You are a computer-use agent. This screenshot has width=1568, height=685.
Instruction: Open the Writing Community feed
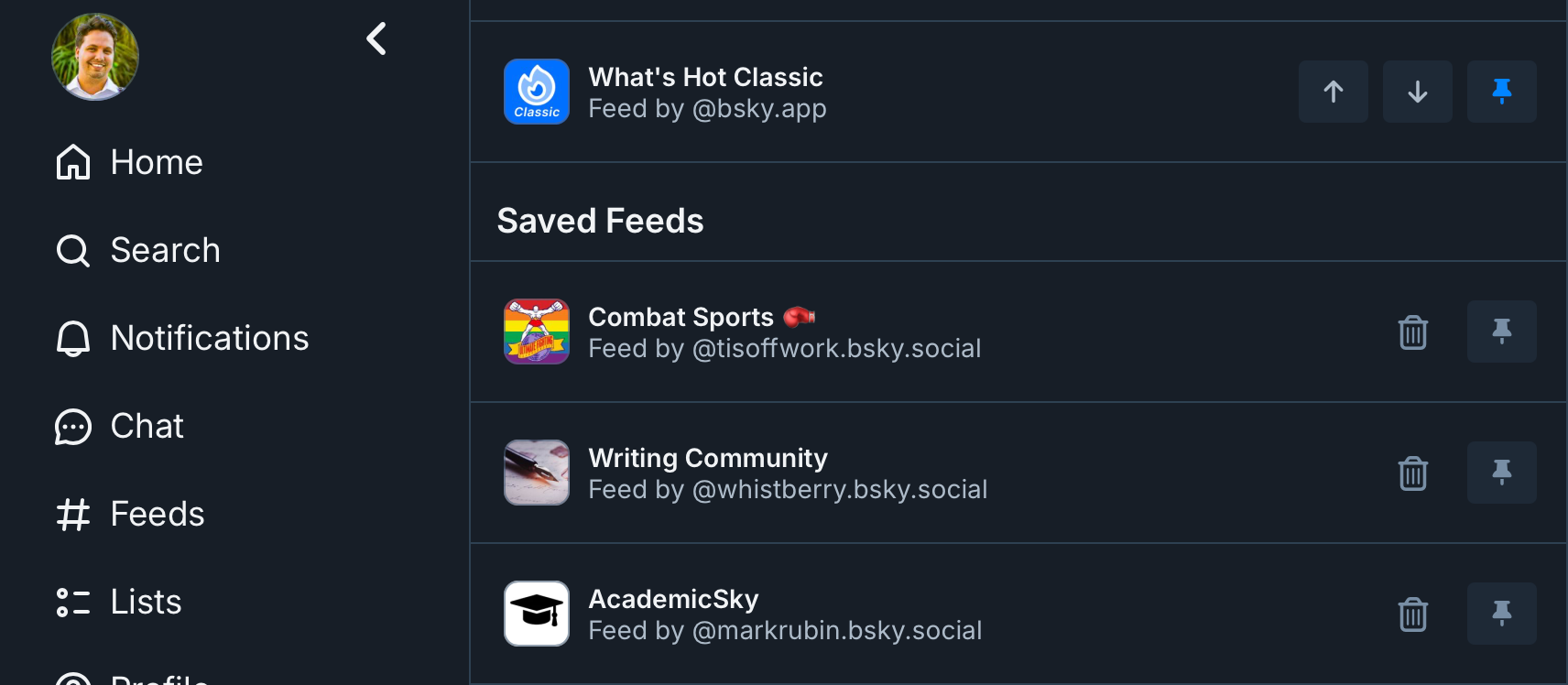(x=707, y=473)
